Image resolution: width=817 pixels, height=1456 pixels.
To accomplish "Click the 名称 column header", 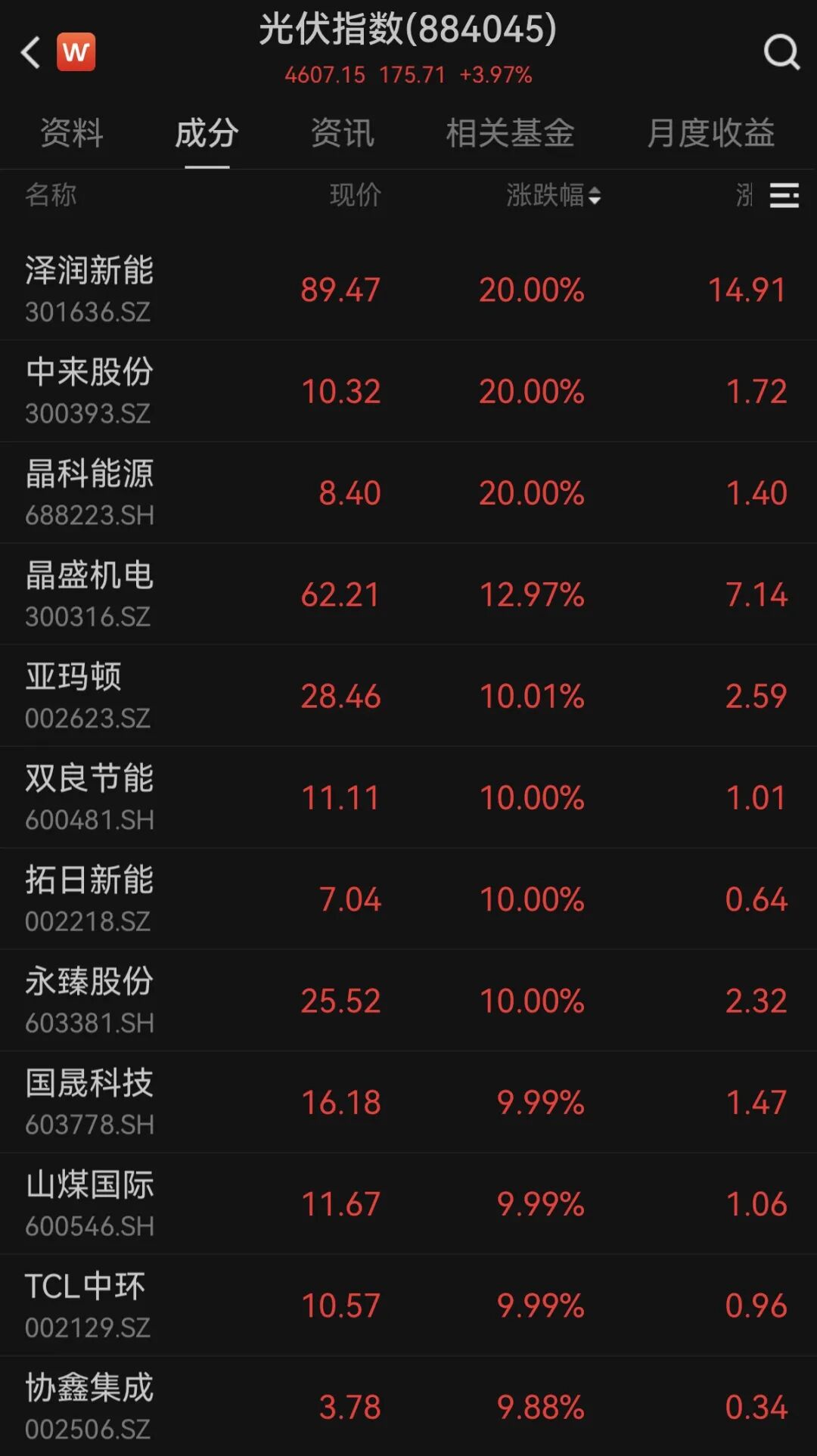I will pyautogui.click(x=50, y=196).
